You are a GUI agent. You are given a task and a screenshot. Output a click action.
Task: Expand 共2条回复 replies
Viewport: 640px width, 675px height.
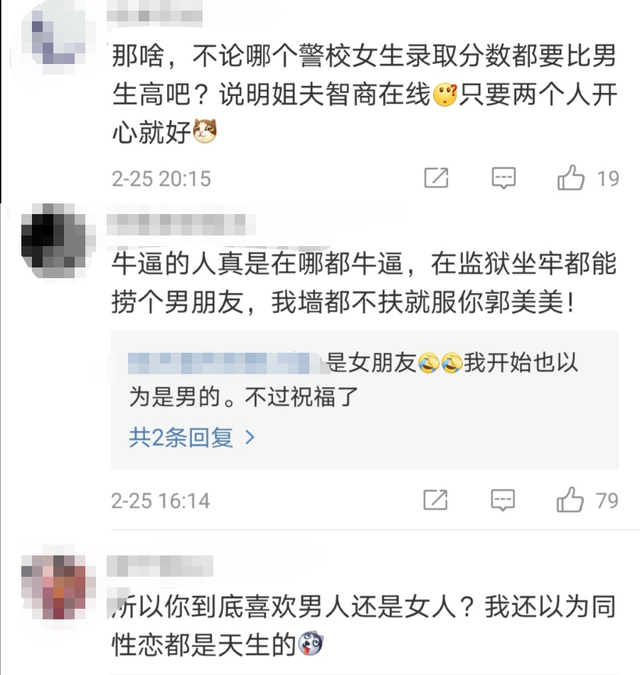[x=192, y=437]
